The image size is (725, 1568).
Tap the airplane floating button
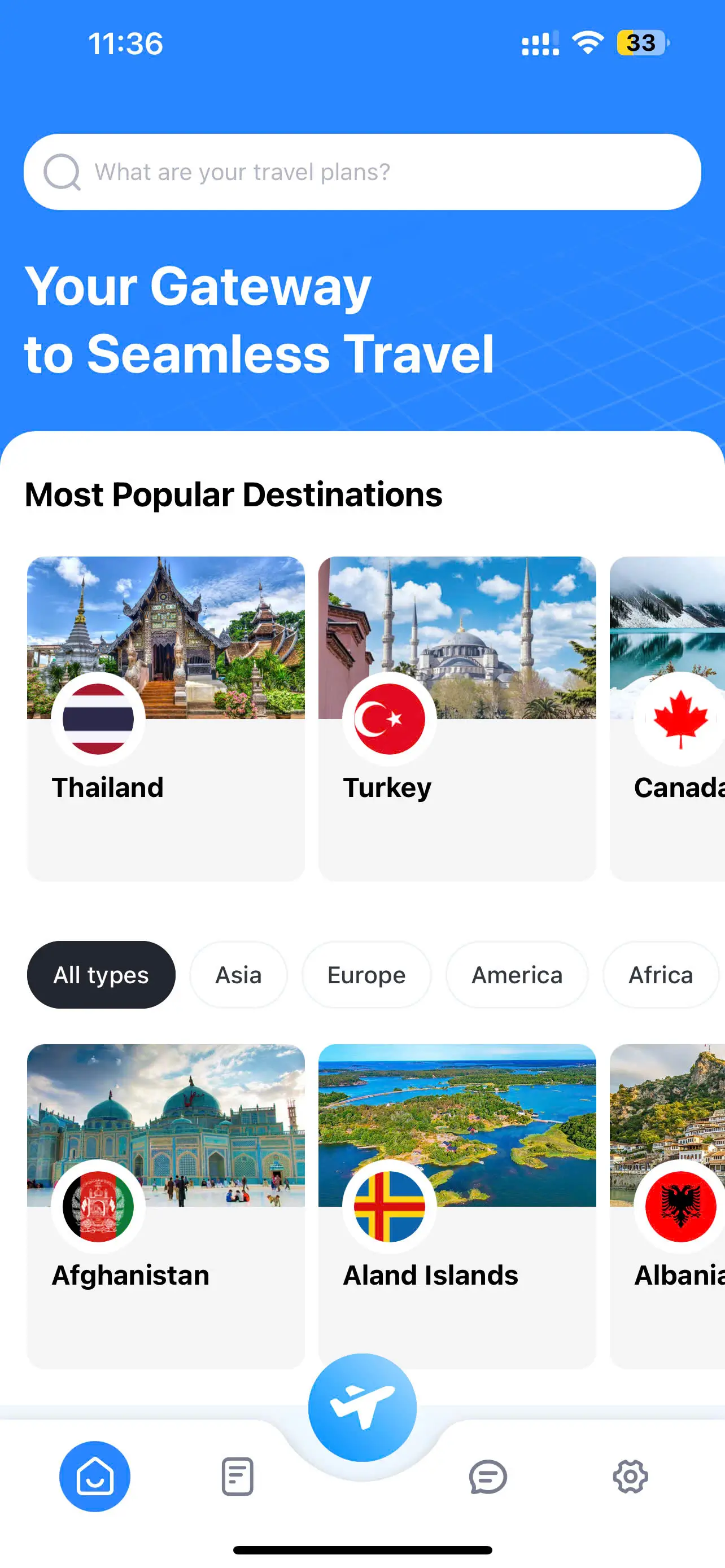coord(362,1407)
